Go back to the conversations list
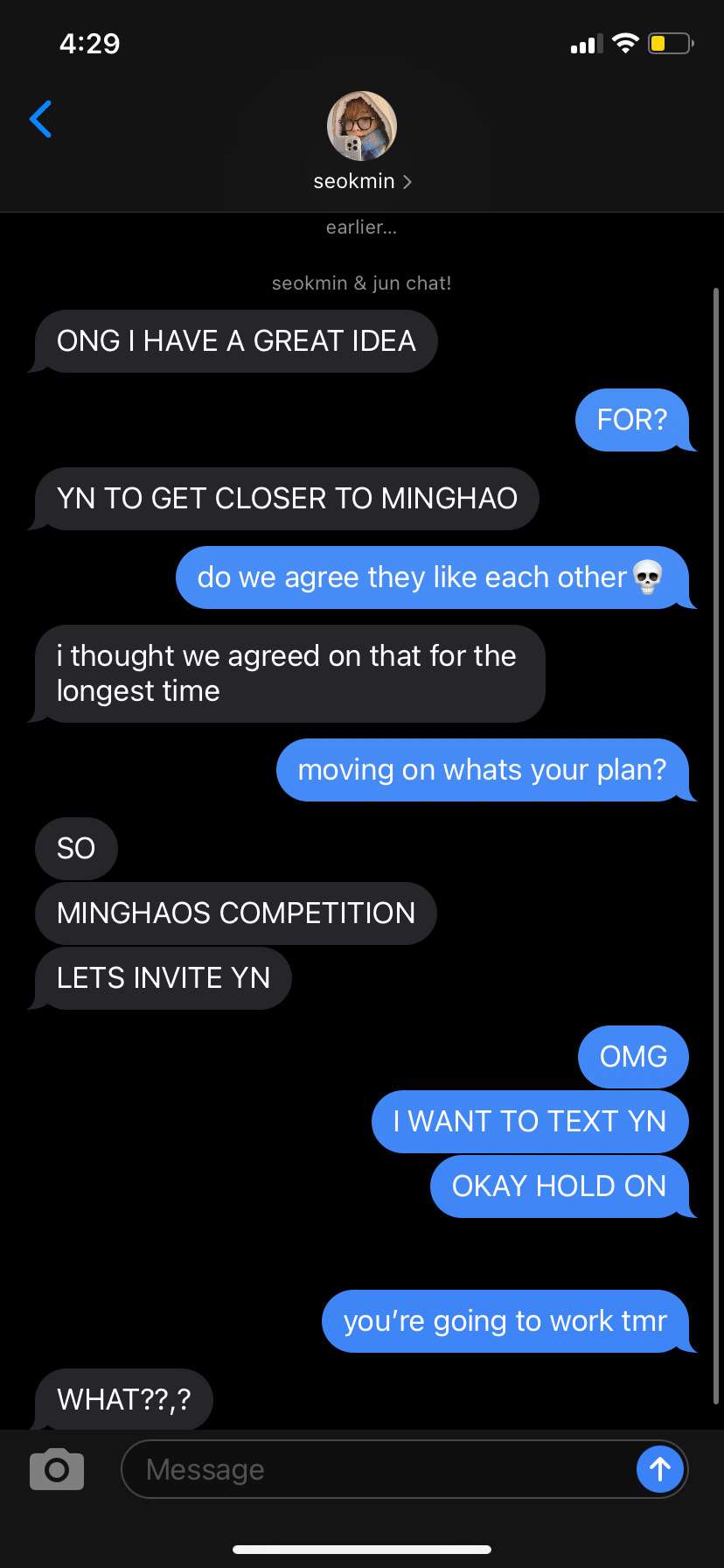The height and width of the screenshot is (1568, 724). 40,120
